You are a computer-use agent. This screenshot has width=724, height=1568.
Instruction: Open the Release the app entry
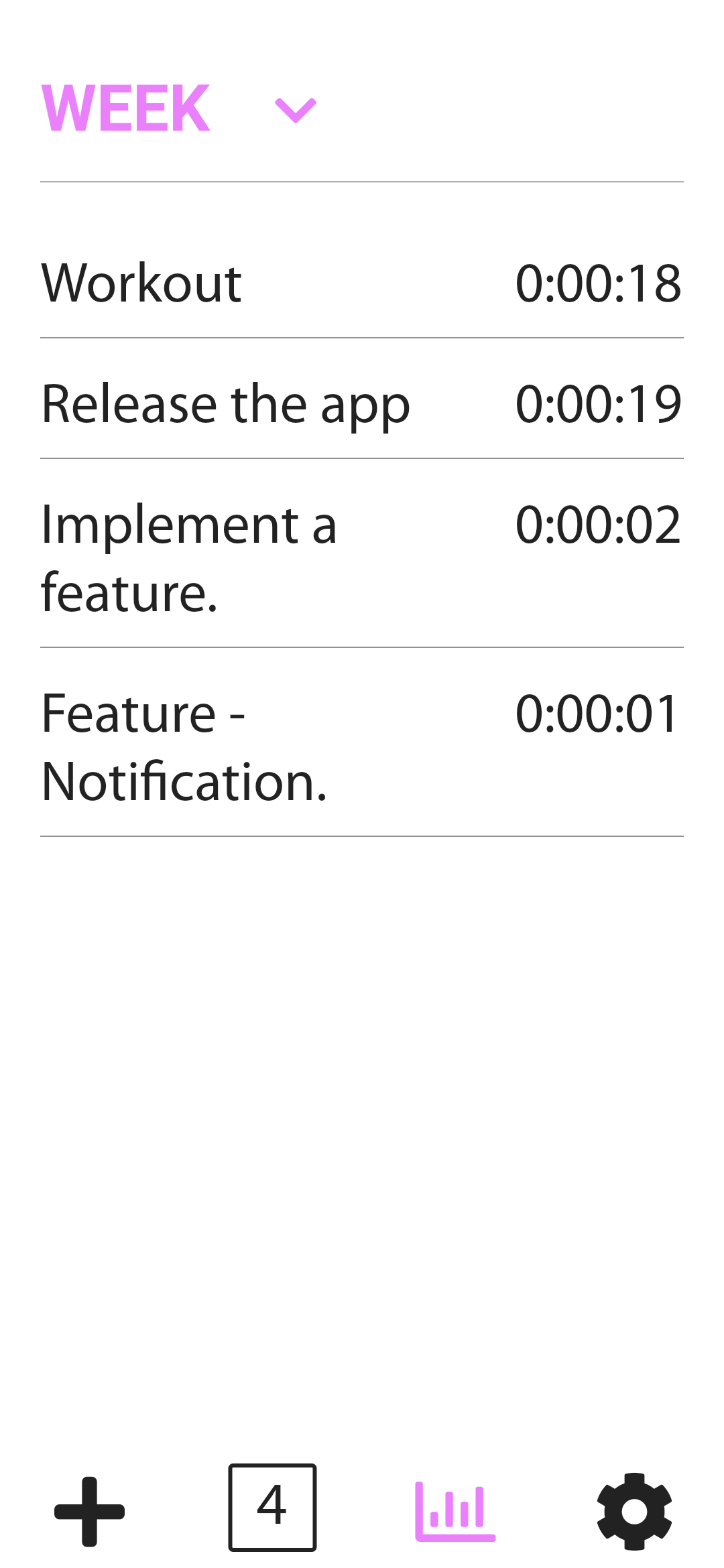tap(362, 404)
